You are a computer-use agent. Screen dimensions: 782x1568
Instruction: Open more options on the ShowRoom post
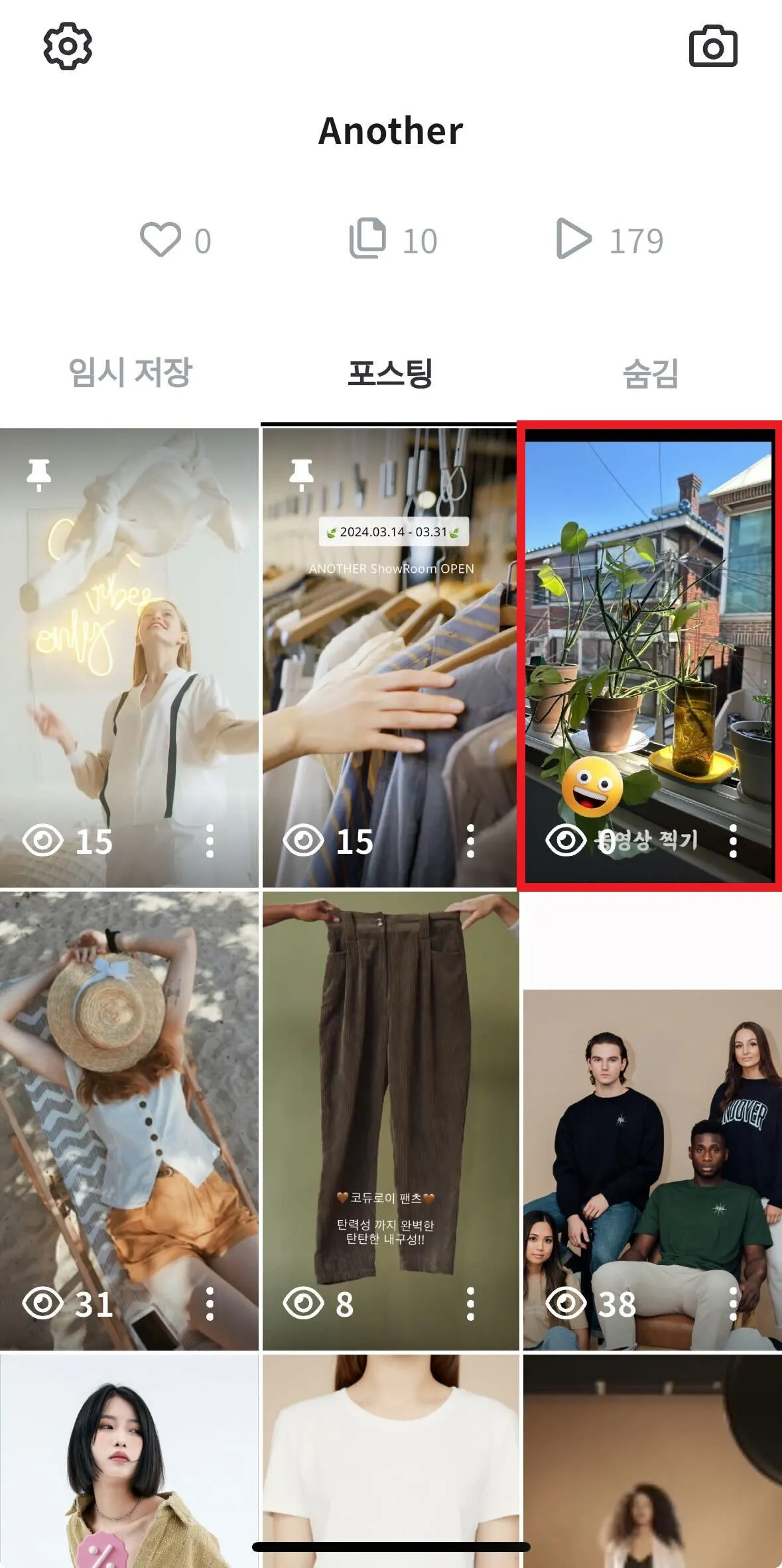click(x=470, y=841)
